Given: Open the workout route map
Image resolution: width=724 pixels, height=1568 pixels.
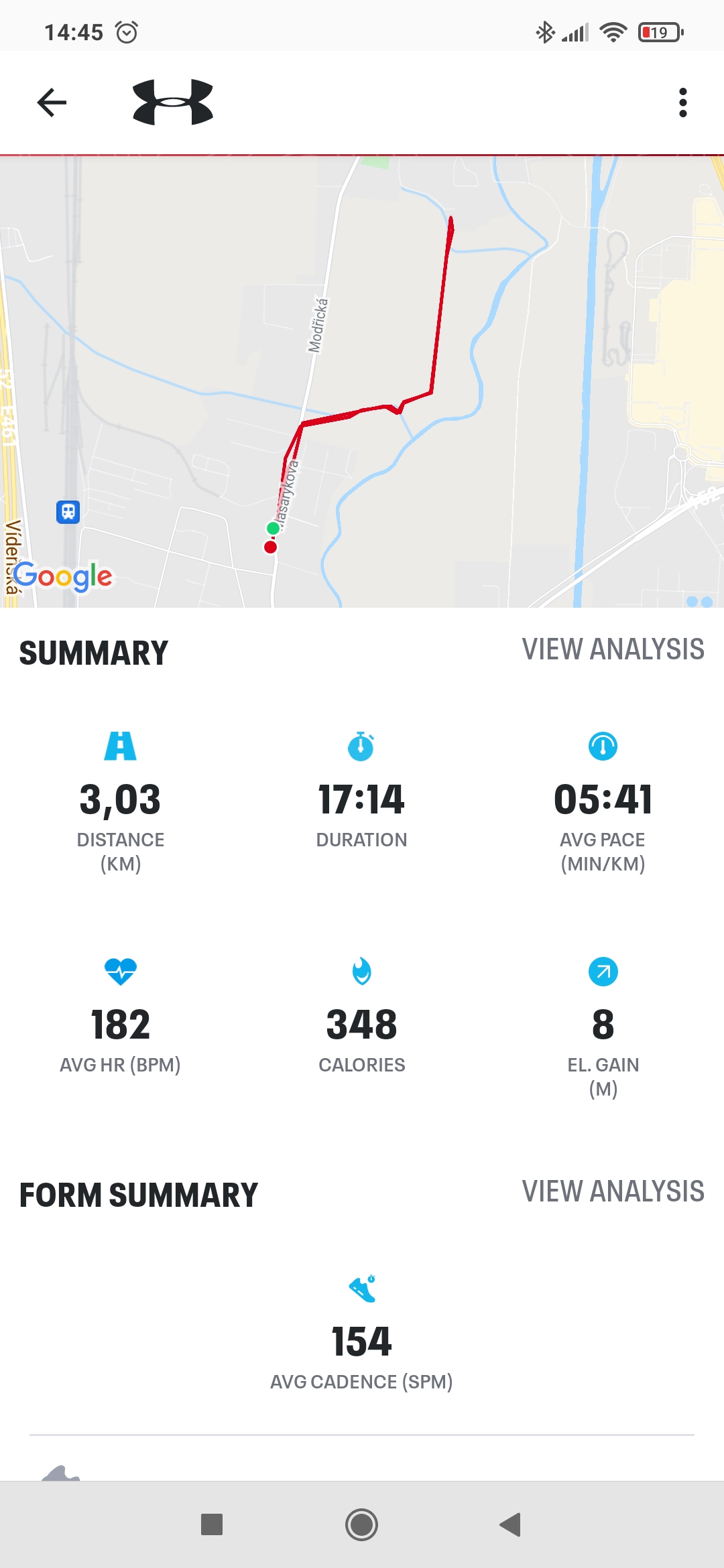Looking at the screenshot, I should tap(362, 382).
